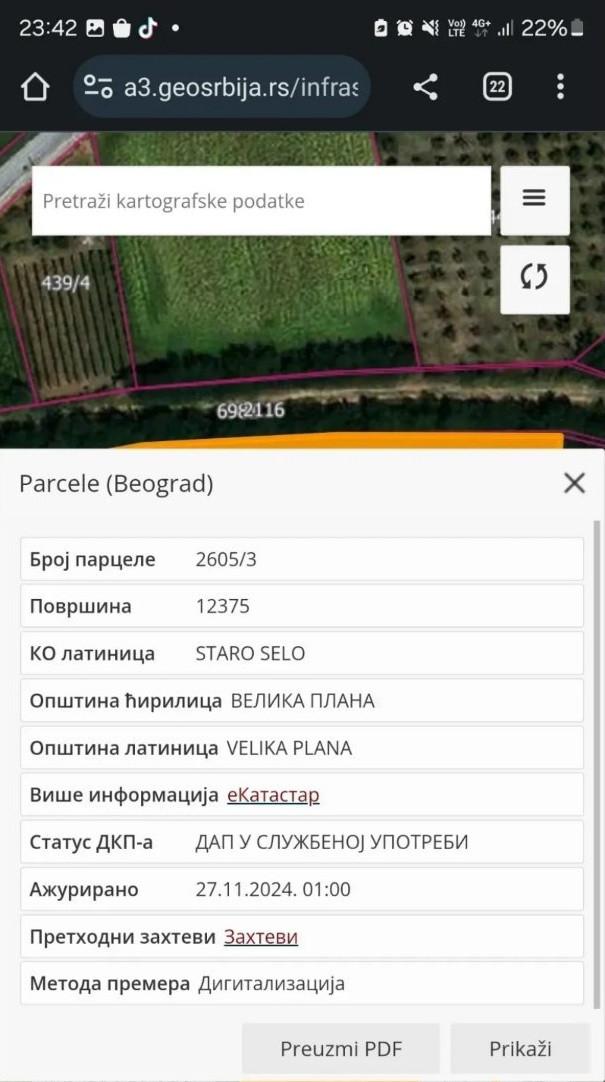
Task: Open the browser overflow menu
Action: click(560, 87)
